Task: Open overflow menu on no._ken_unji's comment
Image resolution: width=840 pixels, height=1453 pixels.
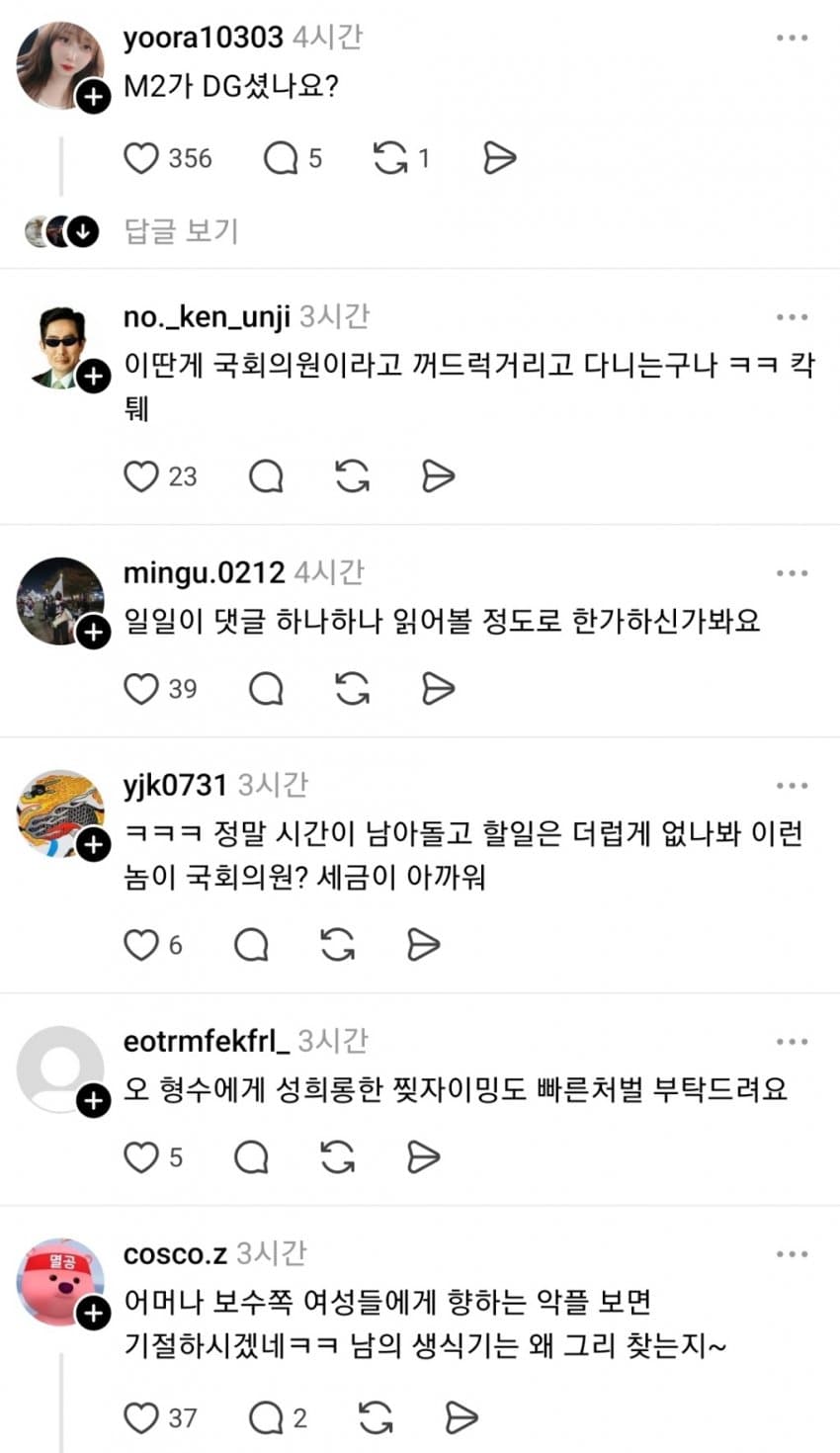Action: point(792,317)
